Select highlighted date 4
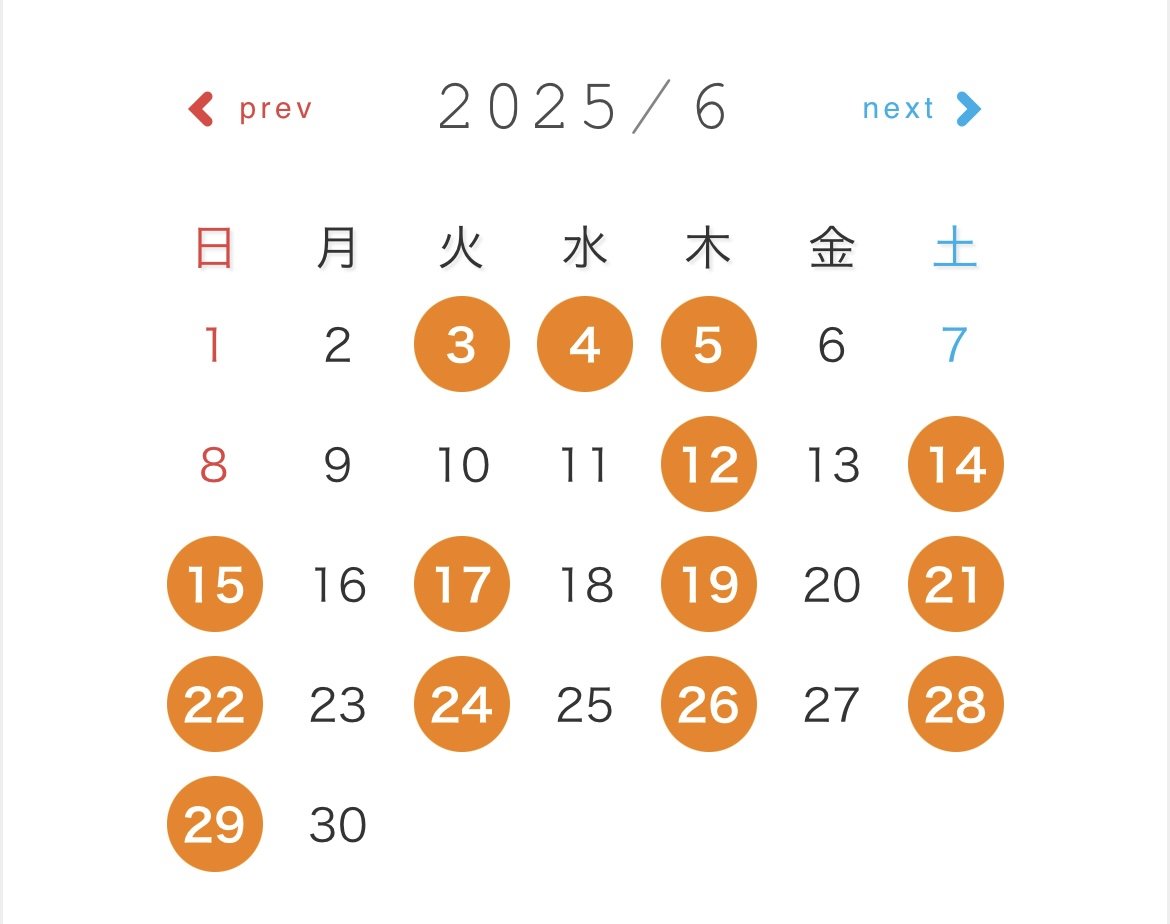This screenshot has height=924, width=1170. pyautogui.click(x=585, y=344)
